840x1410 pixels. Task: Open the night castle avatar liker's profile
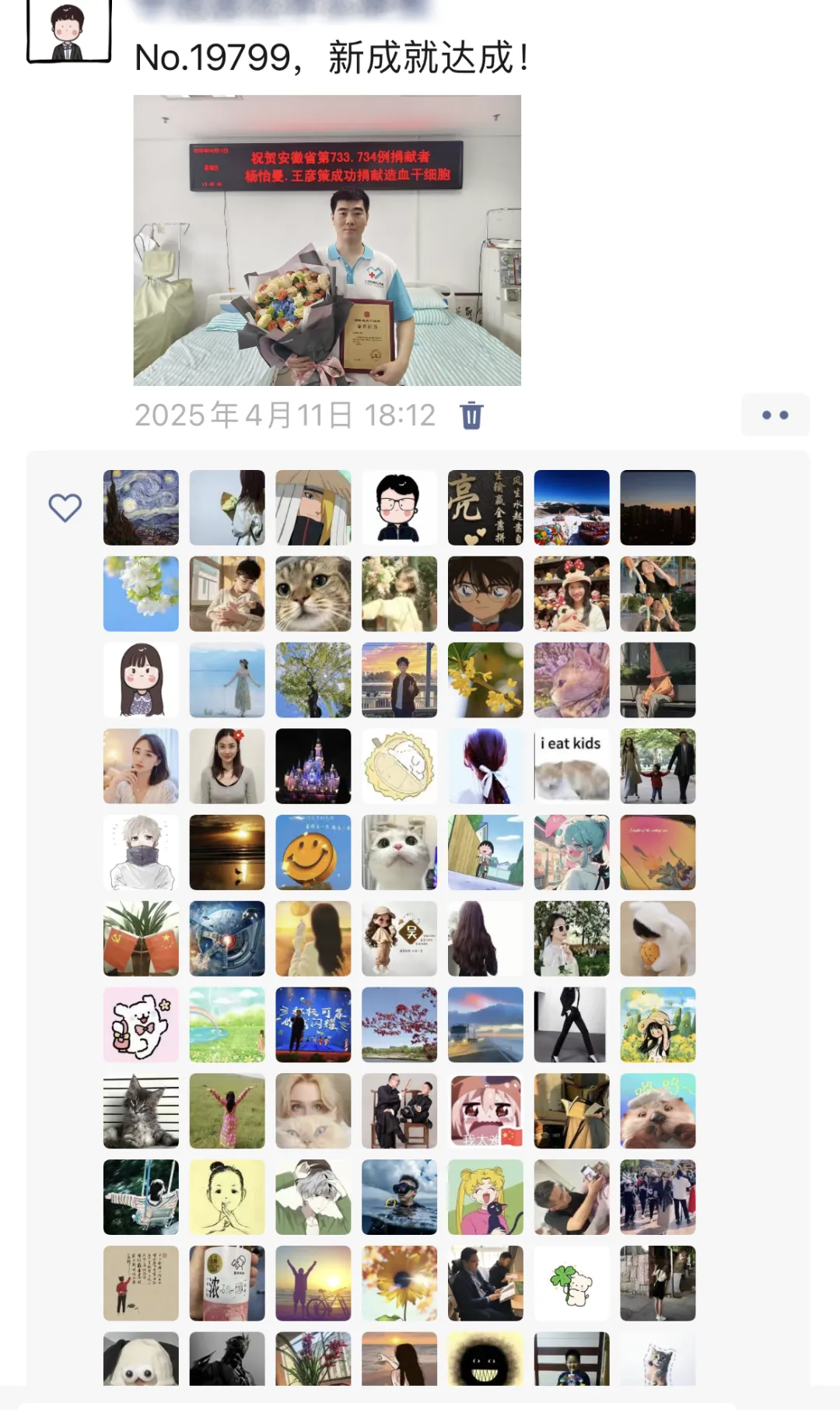coord(313,766)
